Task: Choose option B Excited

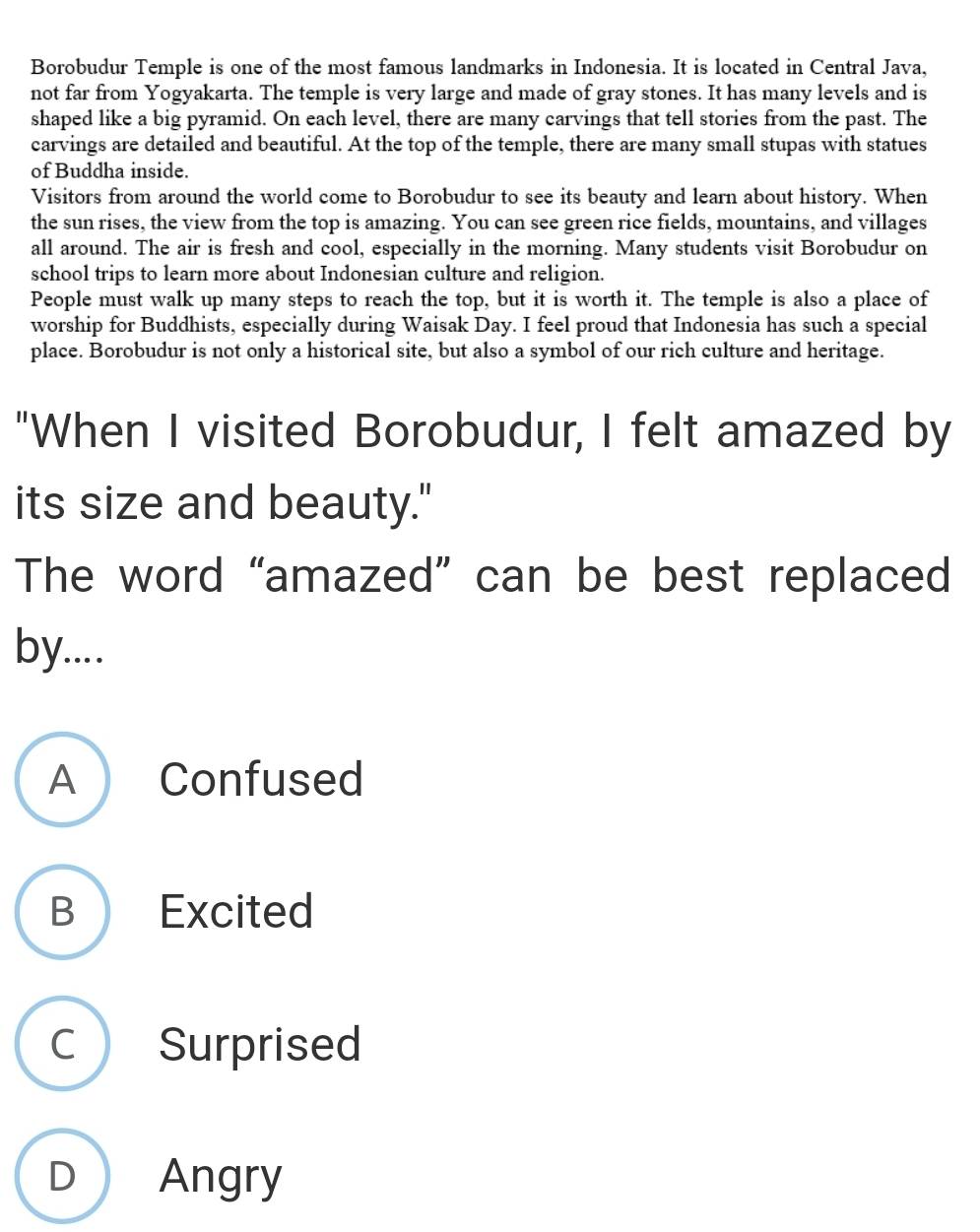Action: tap(62, 912)
